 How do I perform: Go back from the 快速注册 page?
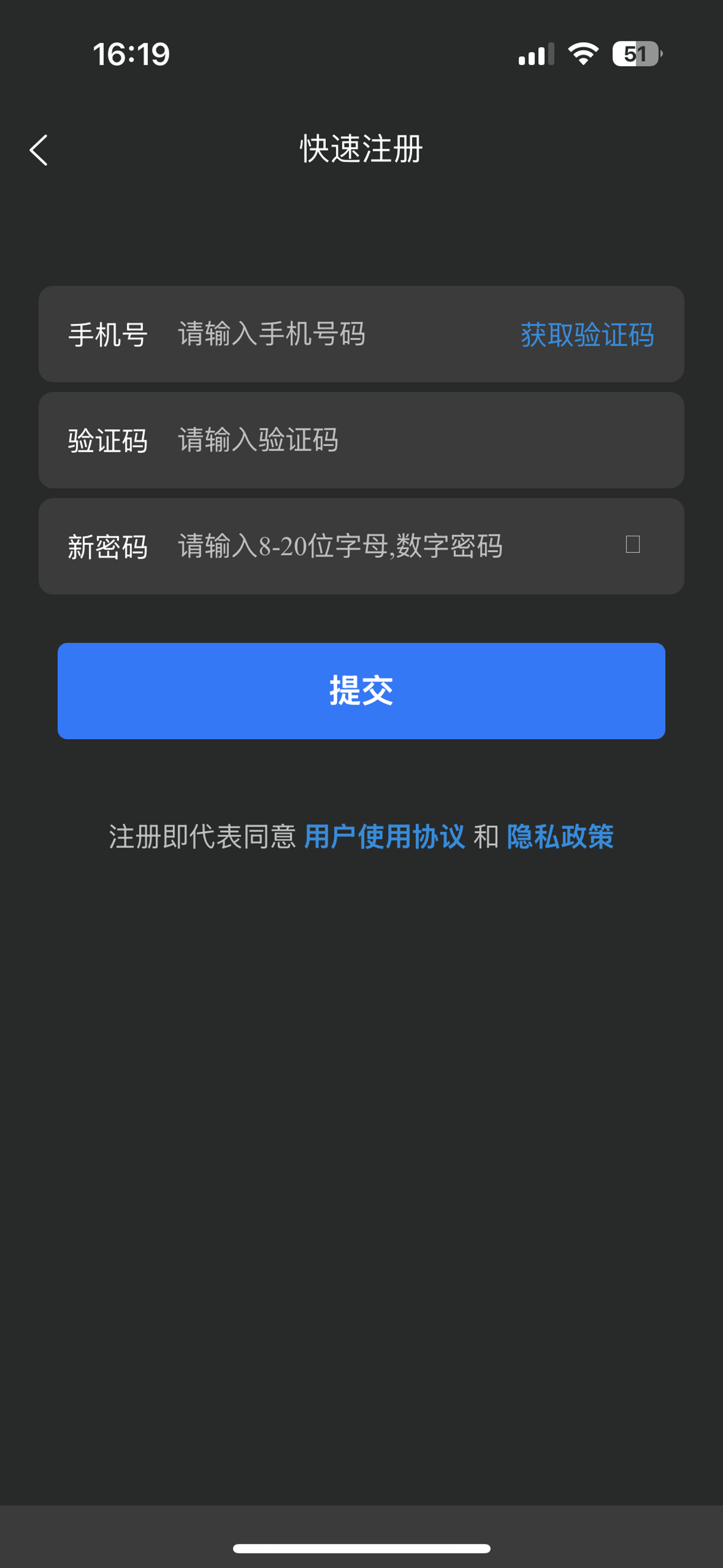coord(39,150)
